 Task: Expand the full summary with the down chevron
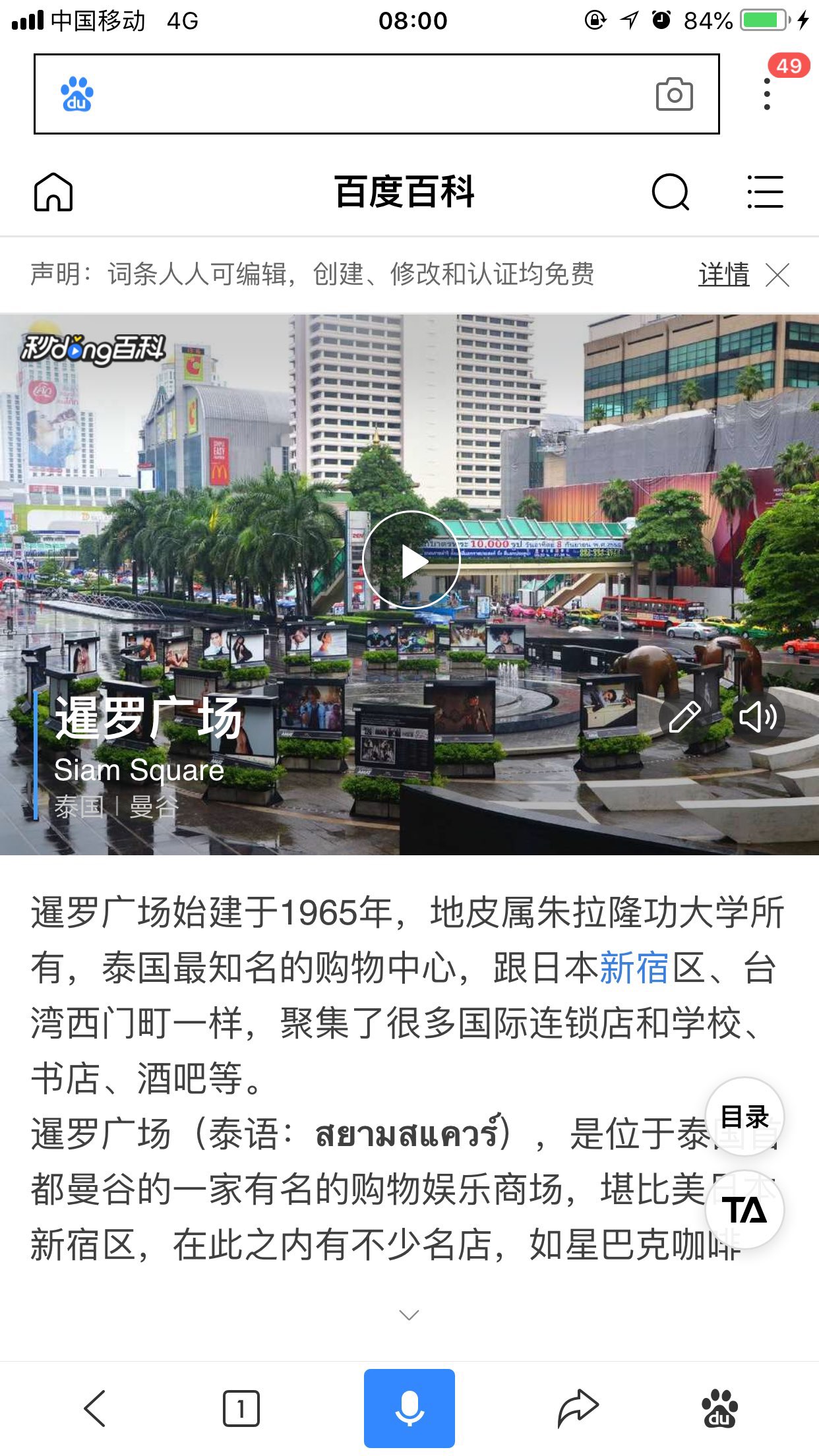point(409,1316)
